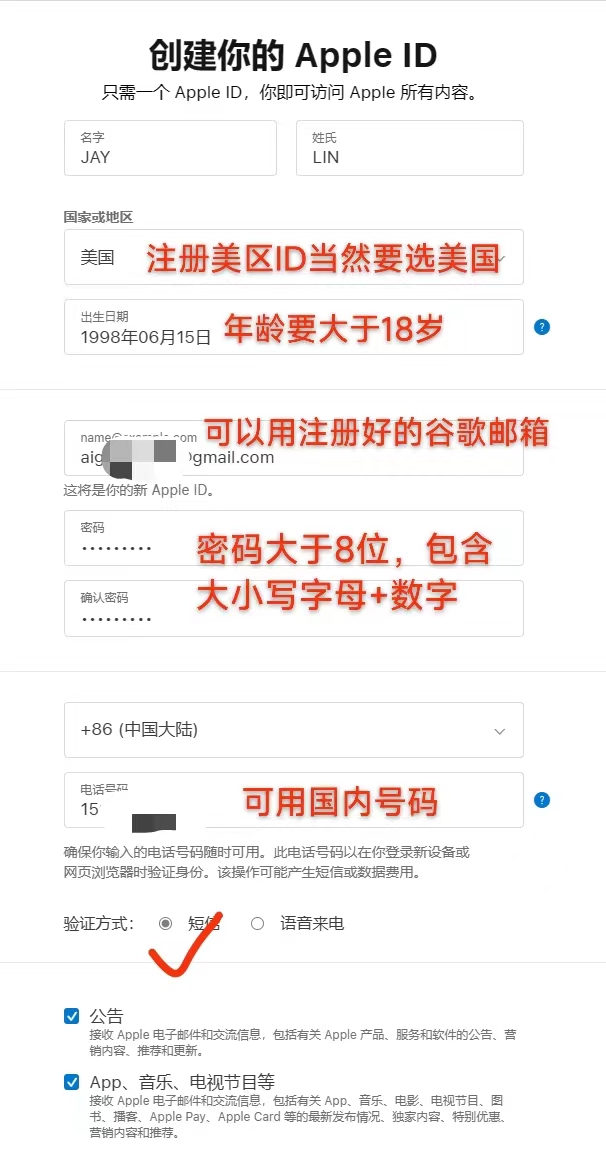The height and width of the screenshot is (1161, 606).
Task: Tap the email address field for Apple ID
Action: click(293, 448)
